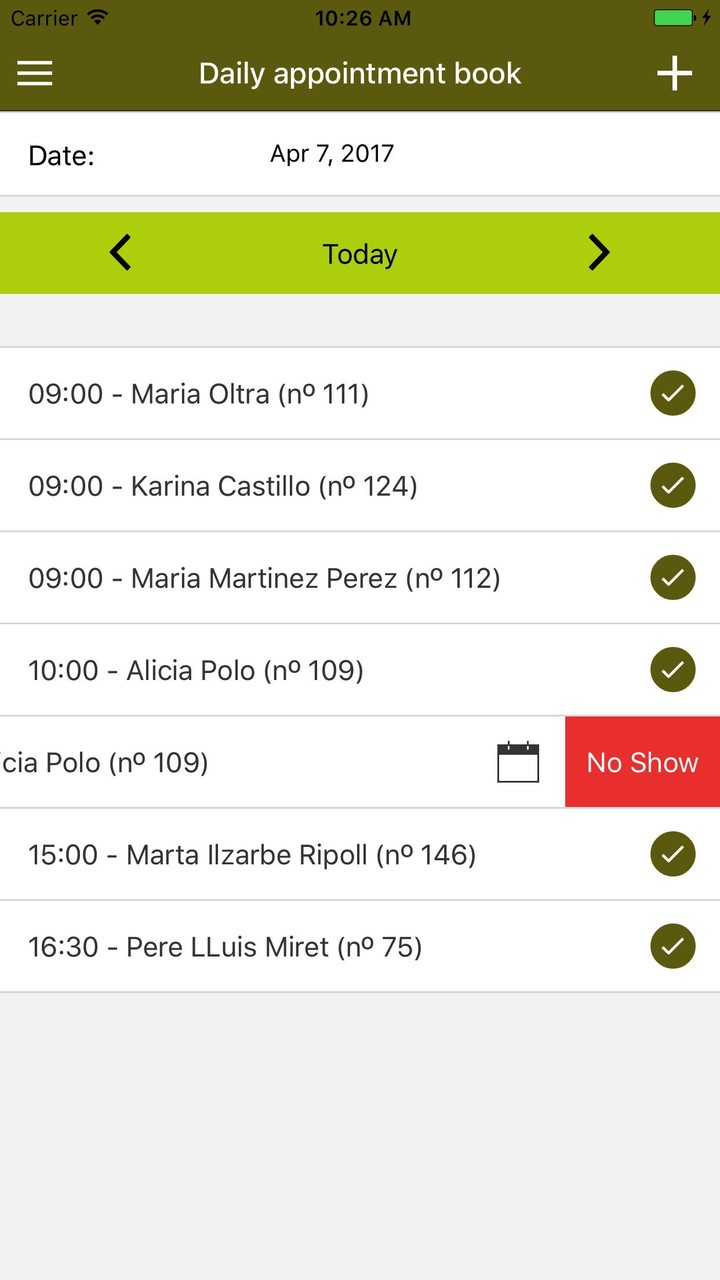The width and height of the screenshot is (720, 1280).
Task: Go to the previous day arrow
Action: [121, 253]
